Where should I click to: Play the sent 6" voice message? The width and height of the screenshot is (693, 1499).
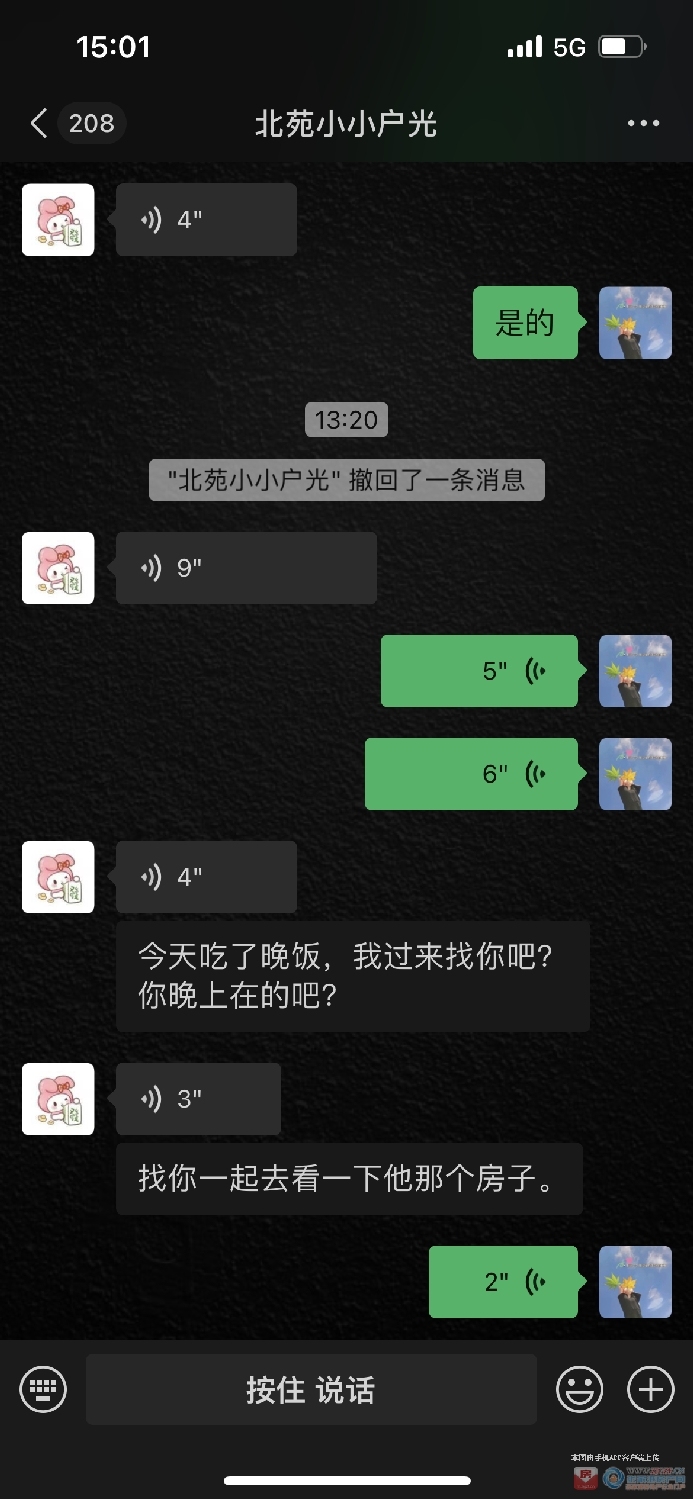click(x=471, y=774)
